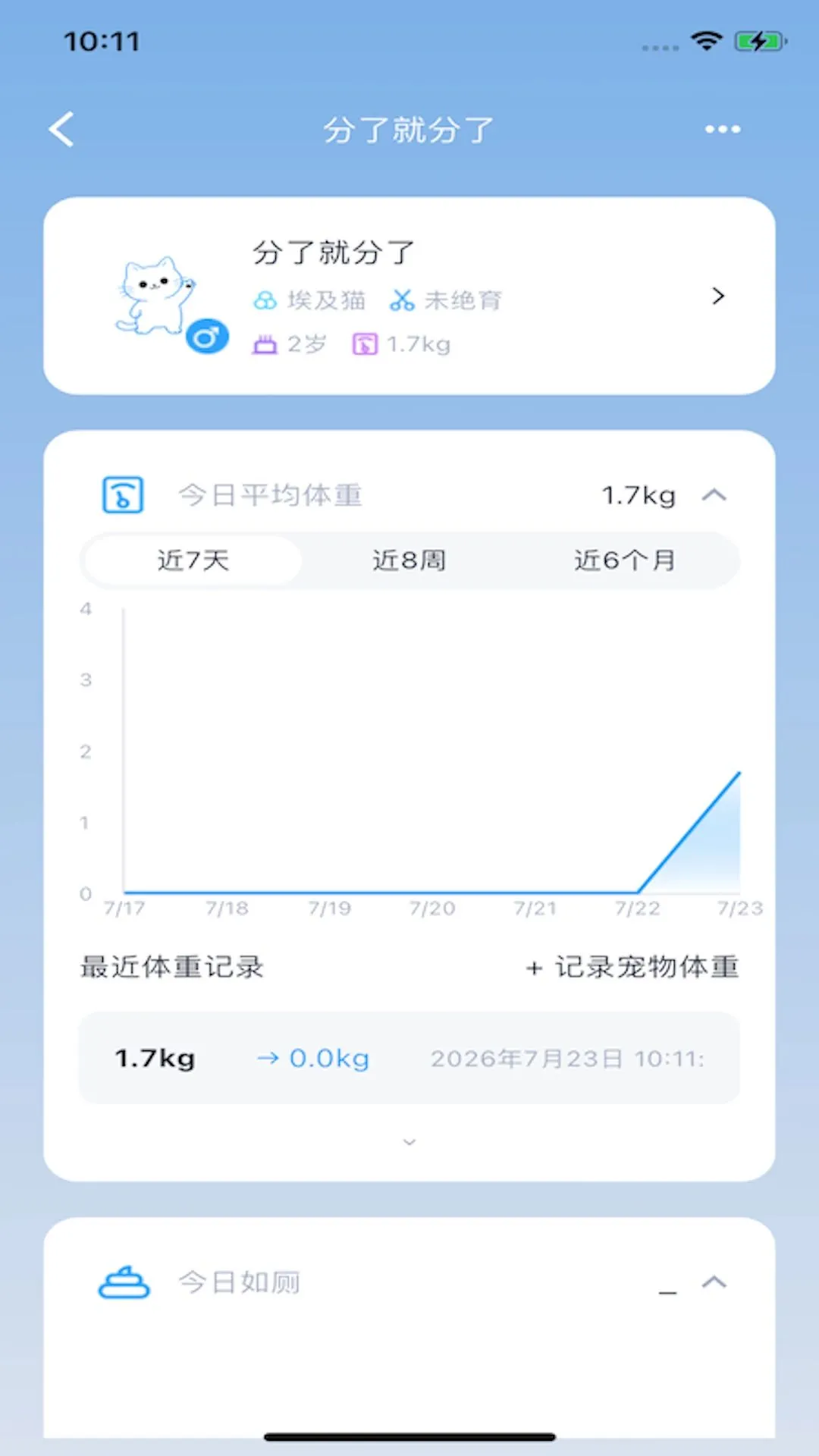Screen dimensions: 819x1456
Task: Open the 分了就分了 pet profile card
Action: 409,296
